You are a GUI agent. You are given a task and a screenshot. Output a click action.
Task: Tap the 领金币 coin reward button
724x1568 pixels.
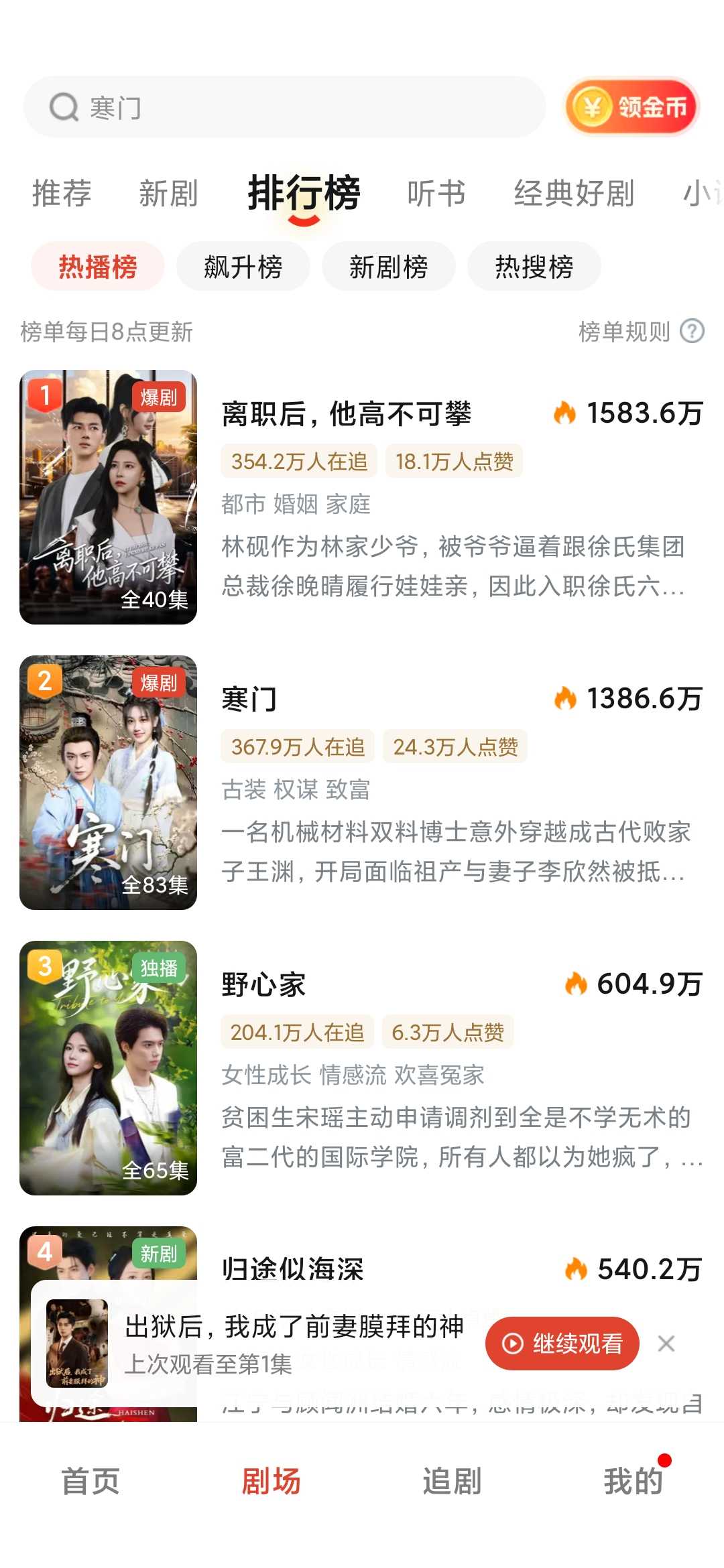[x=631, y=107]
